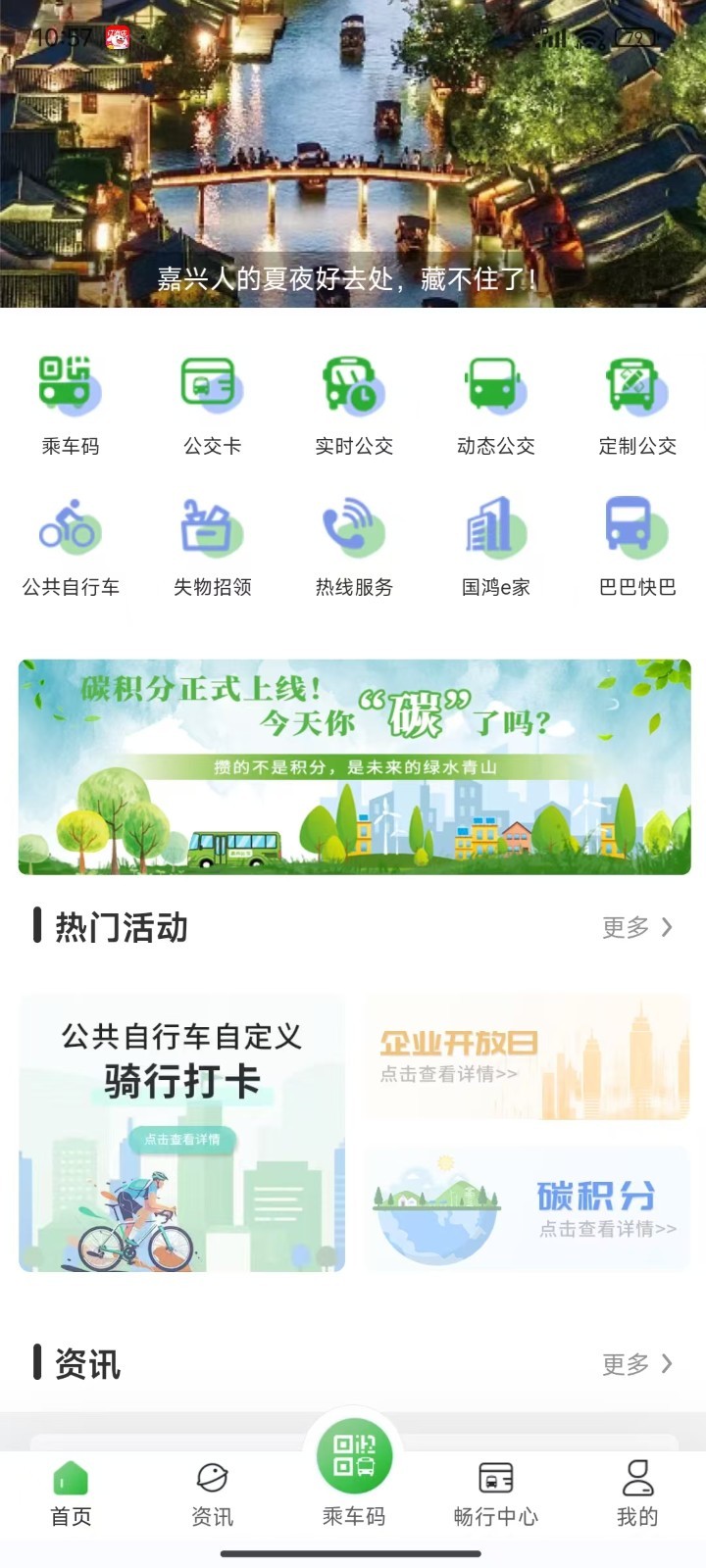Open 热线服务 hotline service
The width and height of the screenshot is (706, 1568).
click(x=354, y=545)
